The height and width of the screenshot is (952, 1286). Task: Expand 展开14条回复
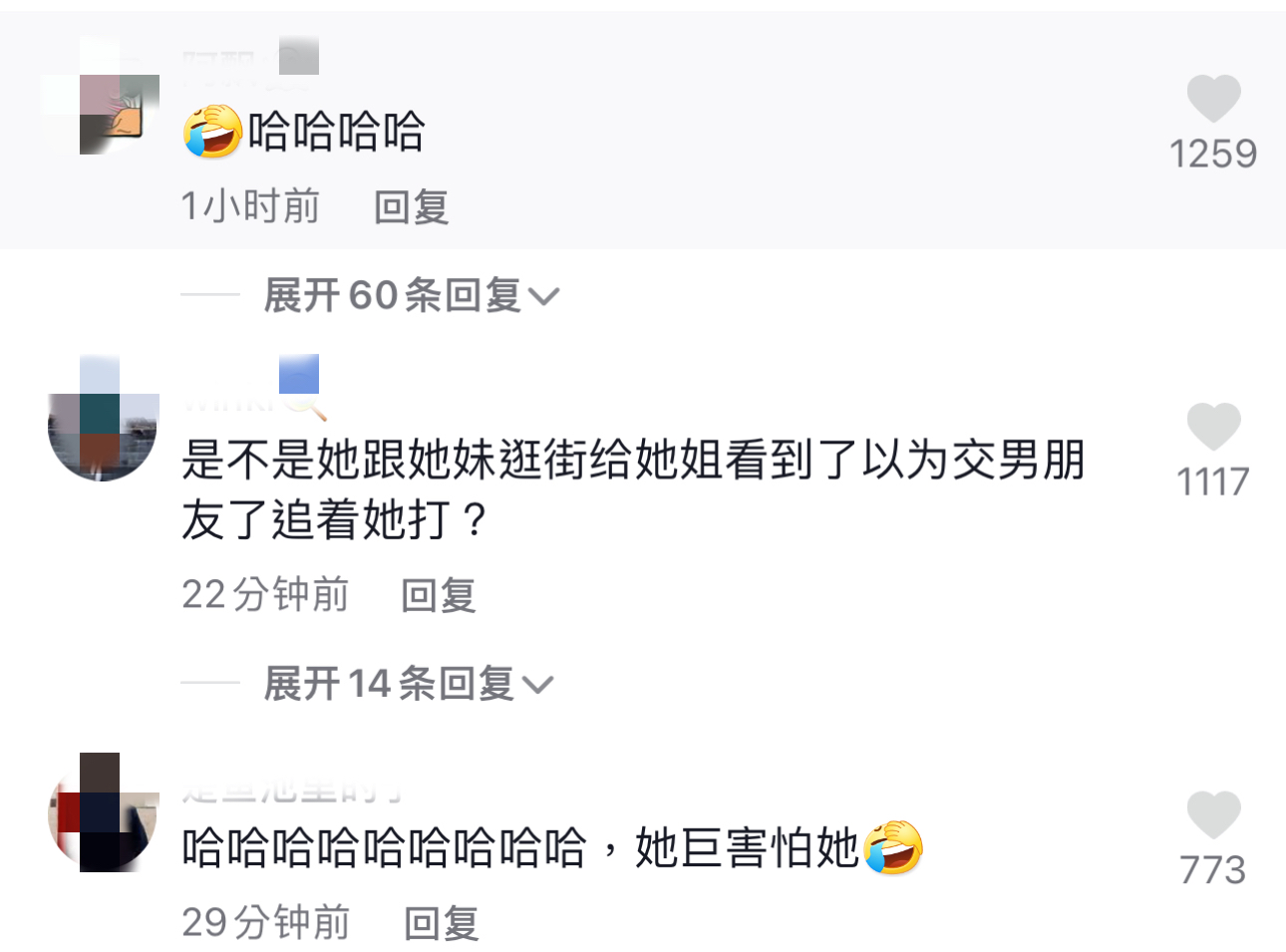coord(407,684)
